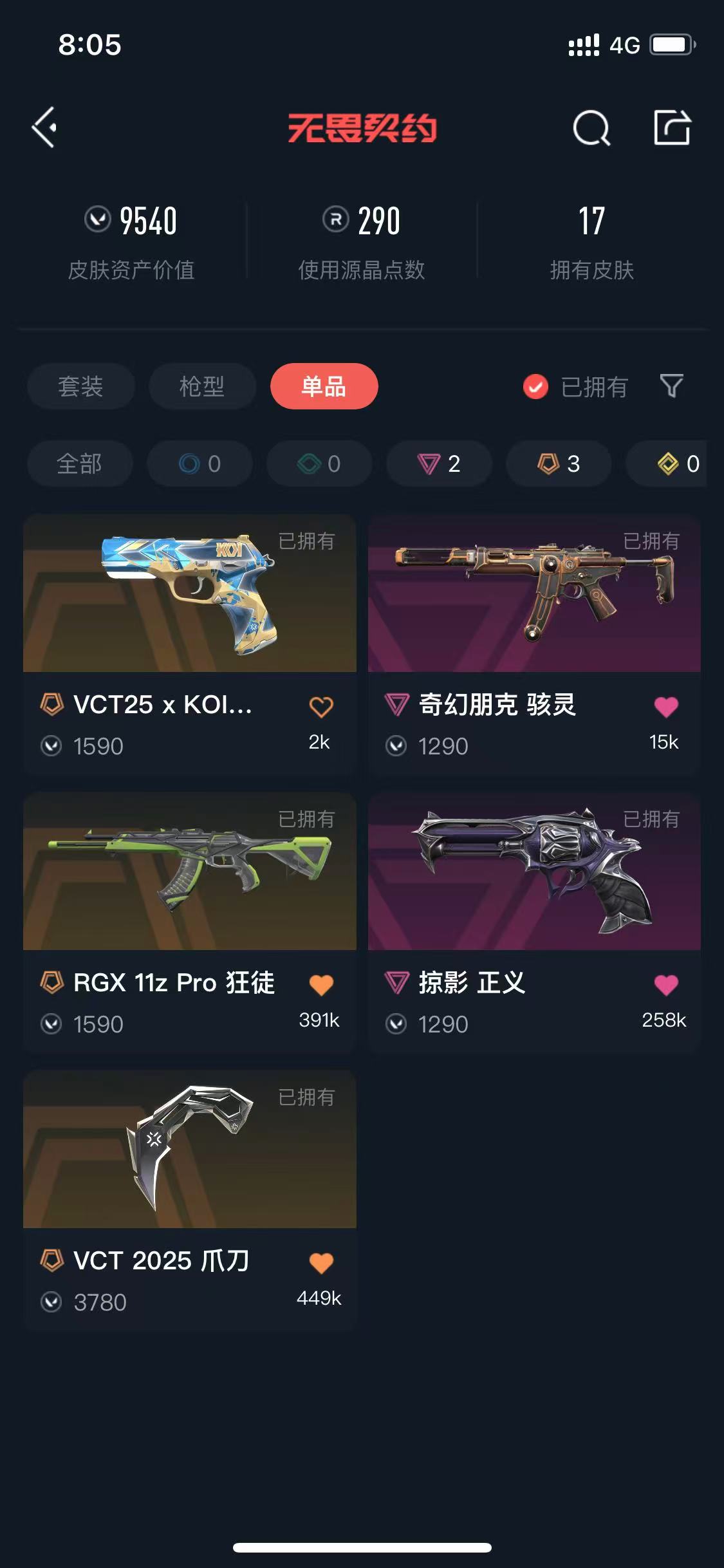
Task: Go back using the arrow icon
Action: [44, 127]
